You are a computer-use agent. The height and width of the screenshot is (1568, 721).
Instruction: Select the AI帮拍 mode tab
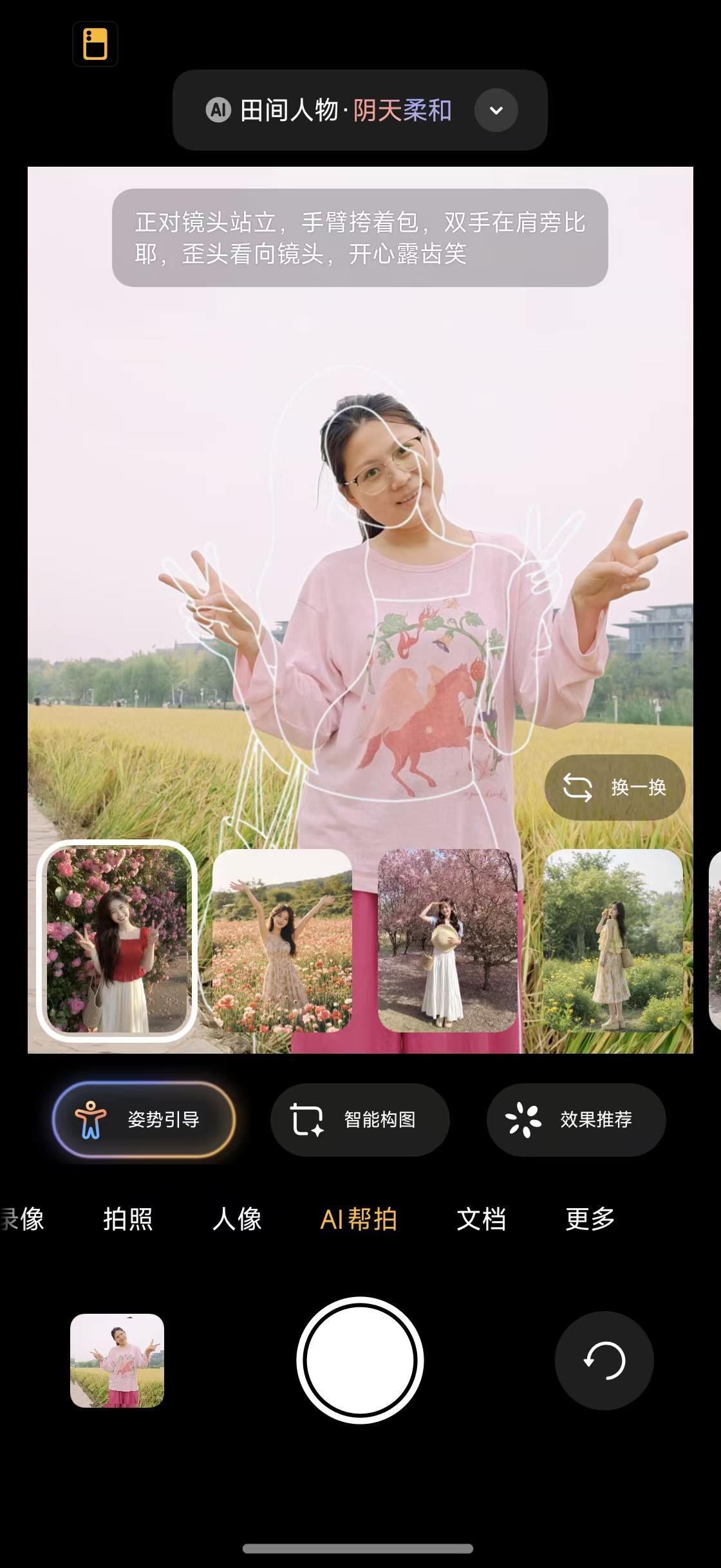[x=359, y=1219]
